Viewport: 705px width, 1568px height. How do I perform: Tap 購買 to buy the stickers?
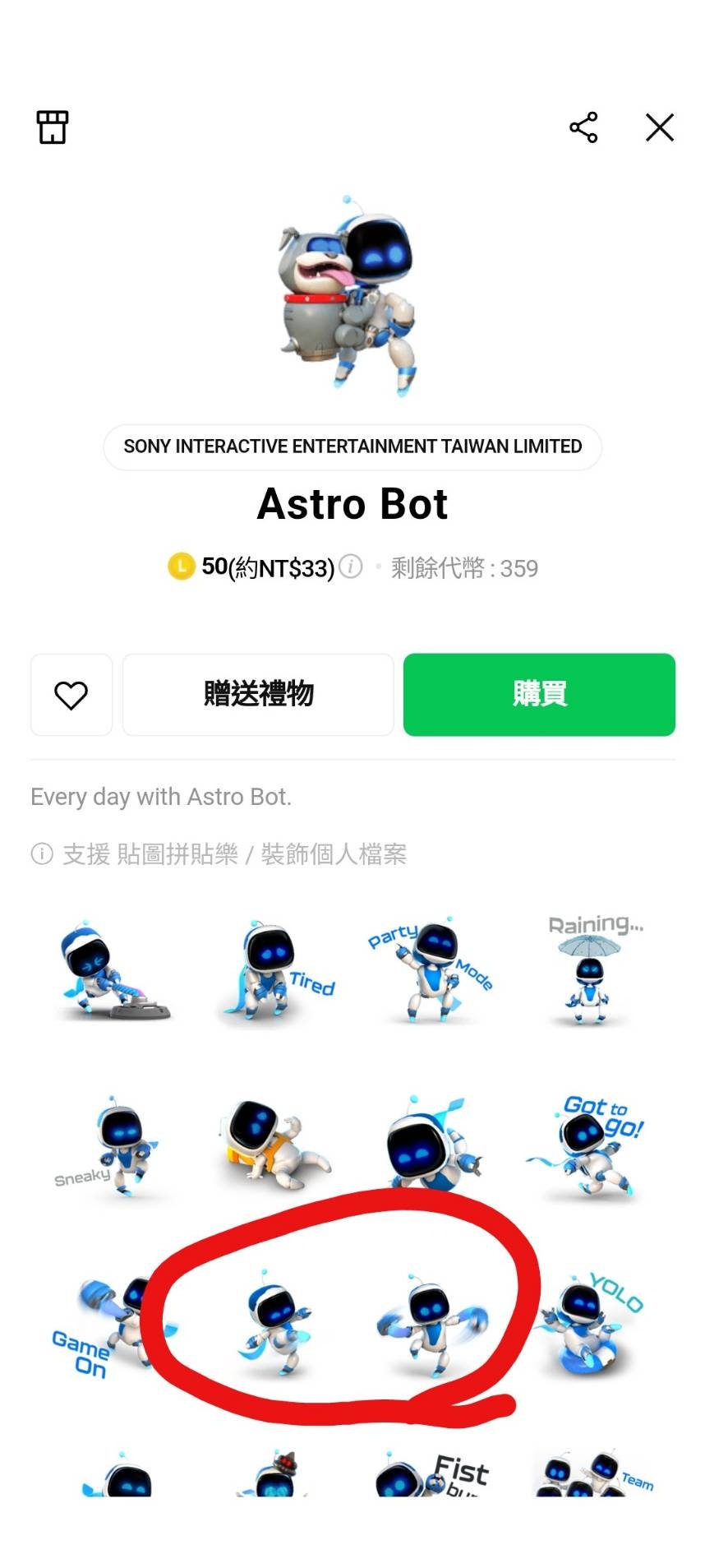(539, 695)
